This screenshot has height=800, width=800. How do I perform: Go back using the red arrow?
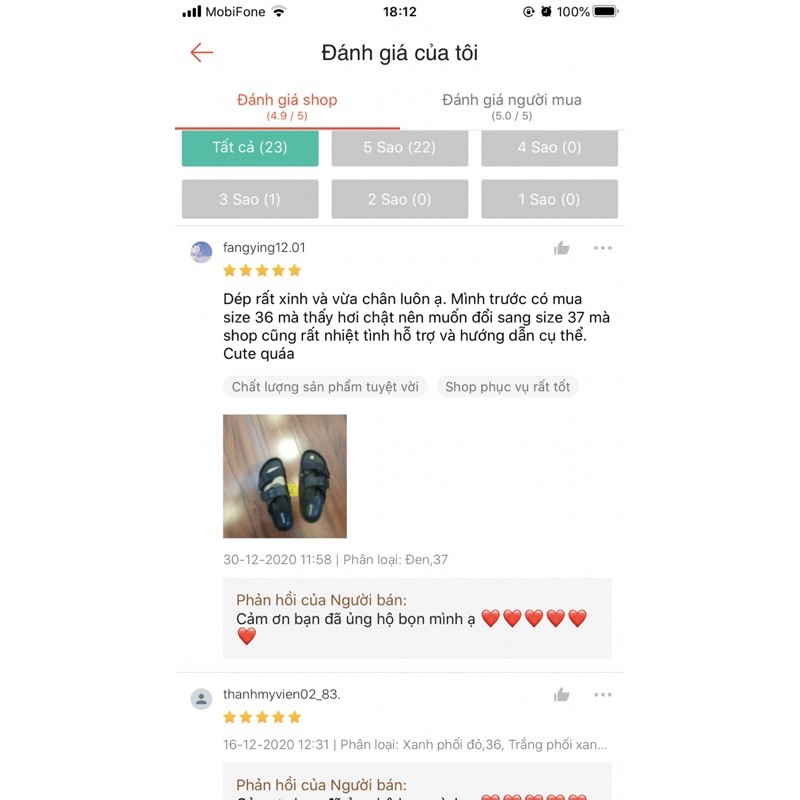click(x=202, y=53)
